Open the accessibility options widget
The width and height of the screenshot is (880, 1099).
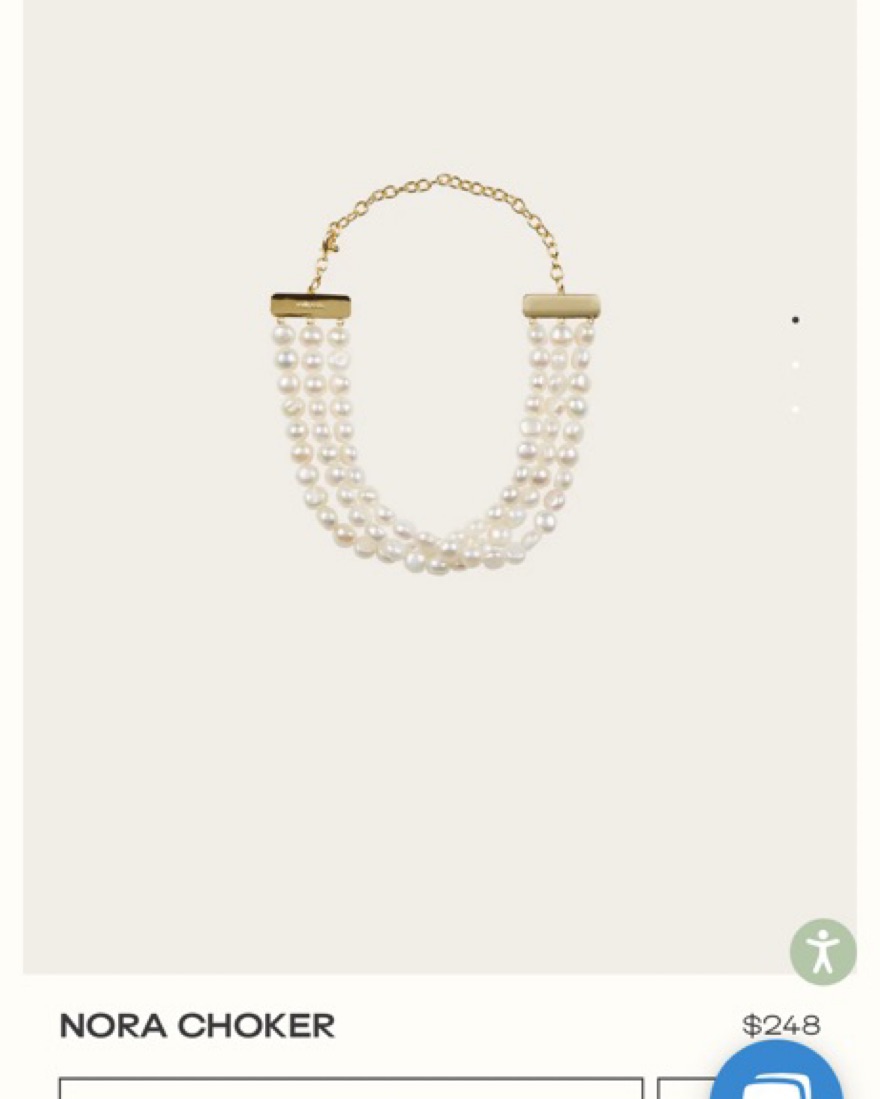[822, 951]
